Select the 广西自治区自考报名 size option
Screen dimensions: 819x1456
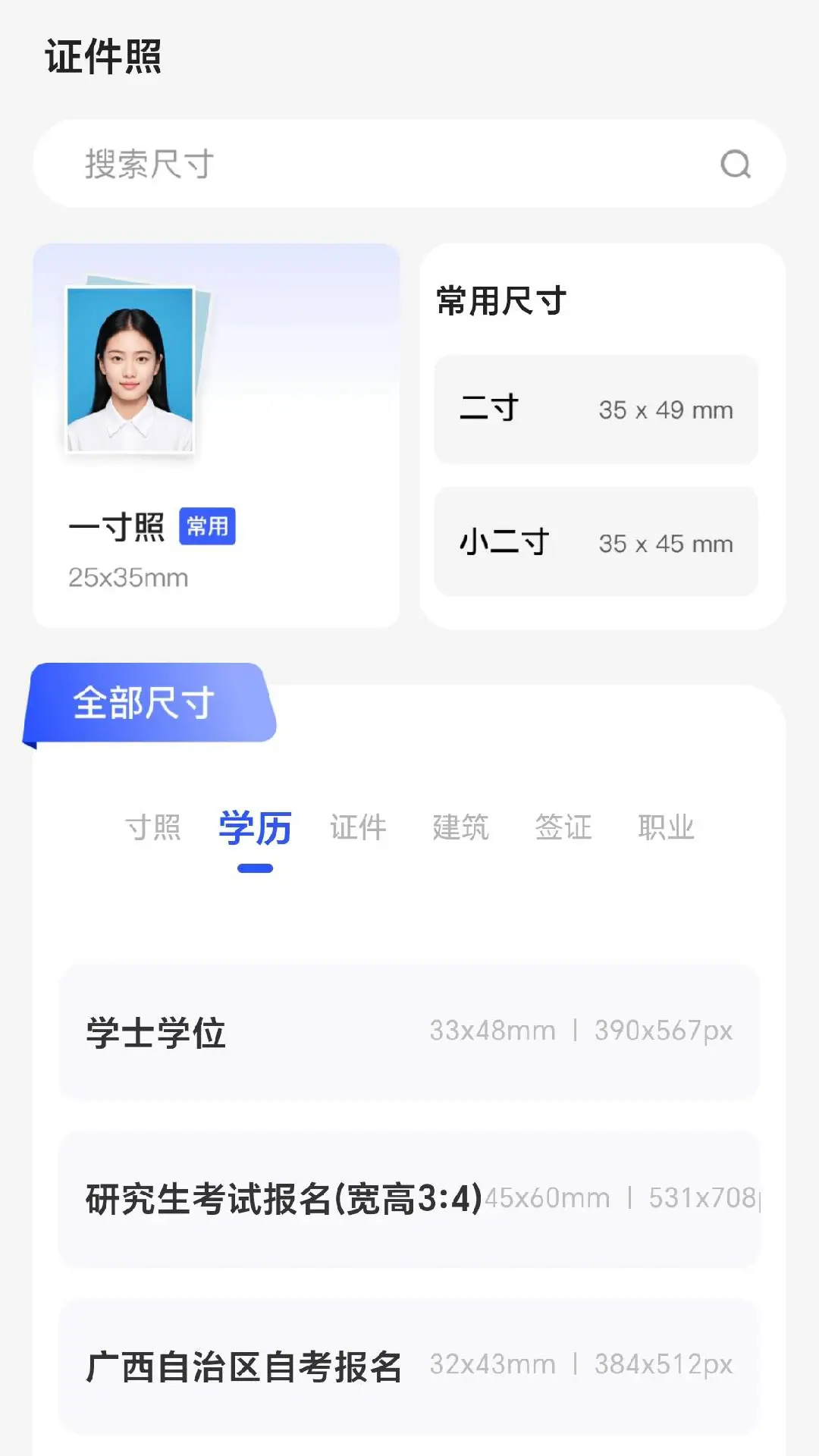coord(409,1365)
